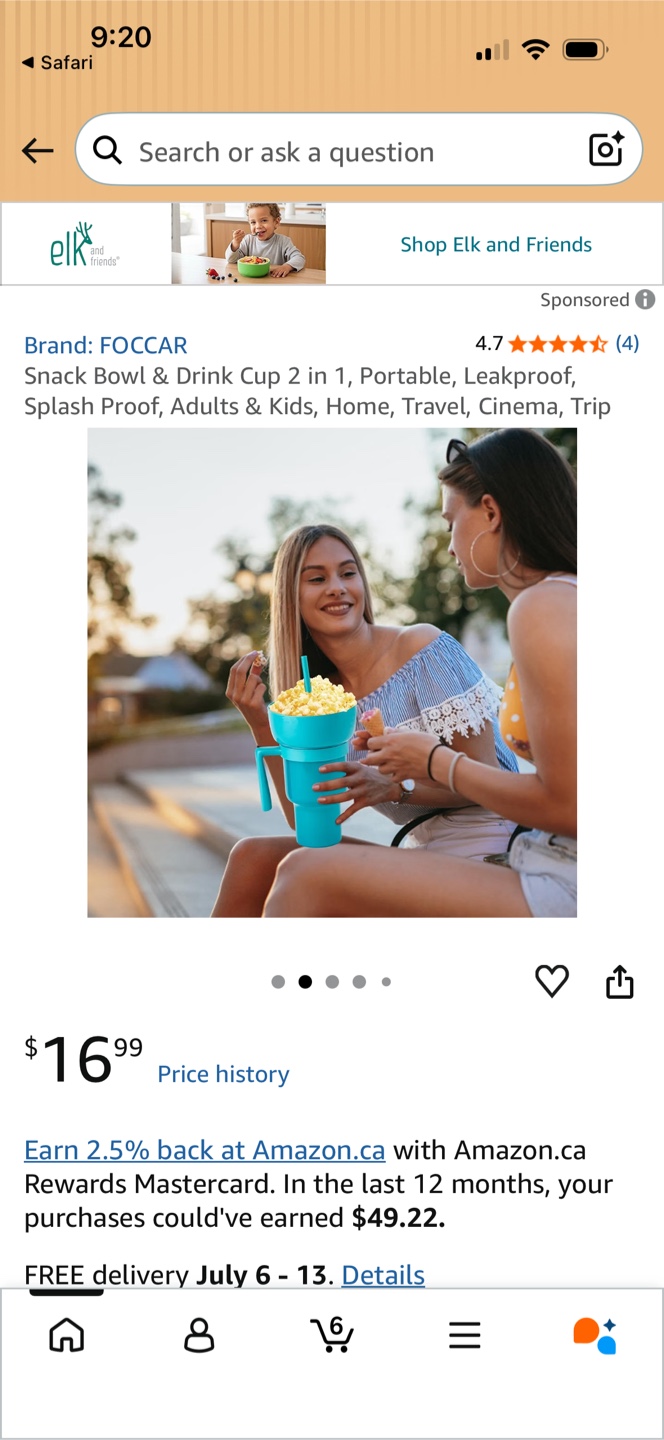Share this product

coord(620,981)
